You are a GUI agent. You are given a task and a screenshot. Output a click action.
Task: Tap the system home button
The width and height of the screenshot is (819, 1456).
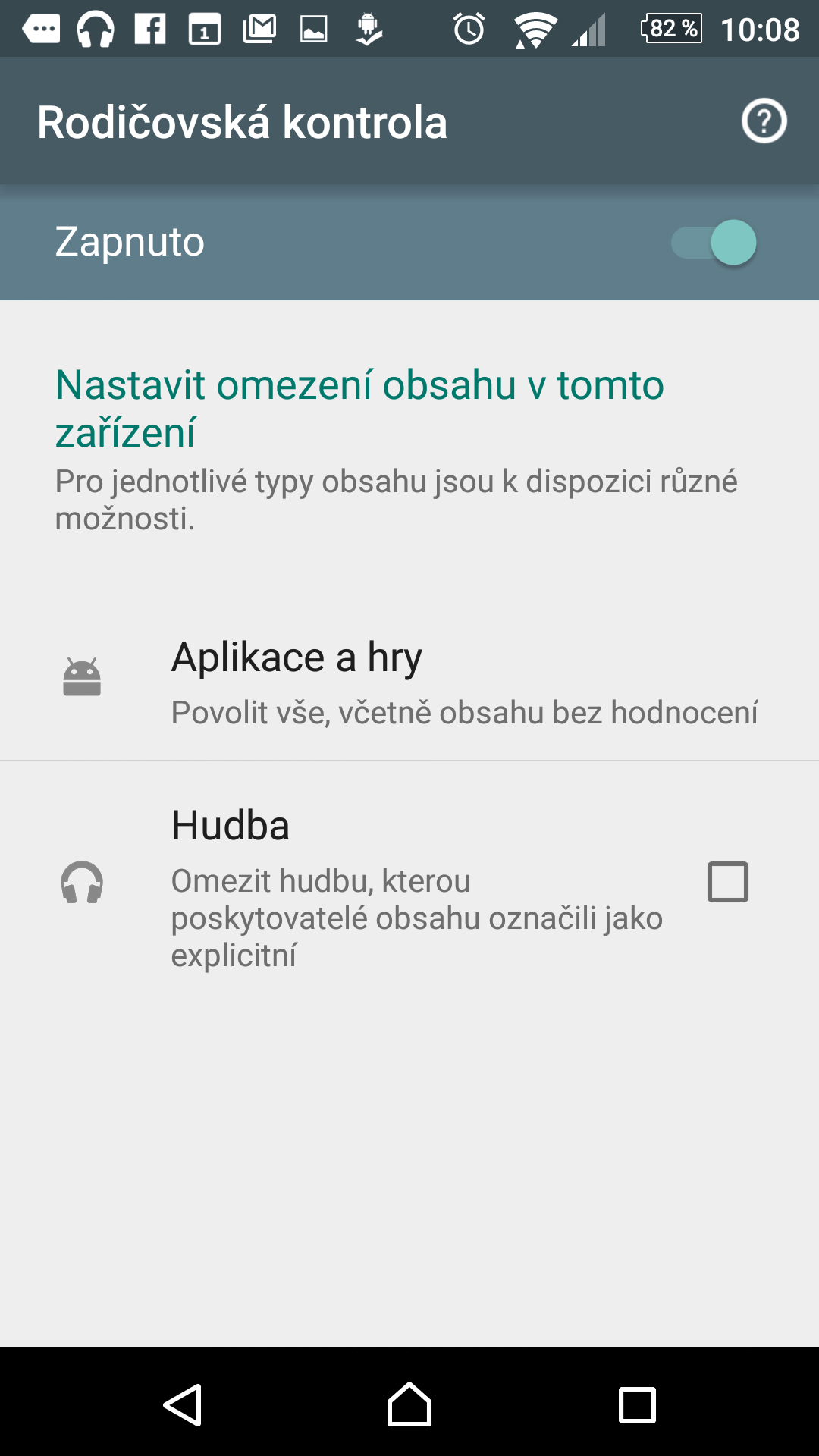click(409, 1404)
